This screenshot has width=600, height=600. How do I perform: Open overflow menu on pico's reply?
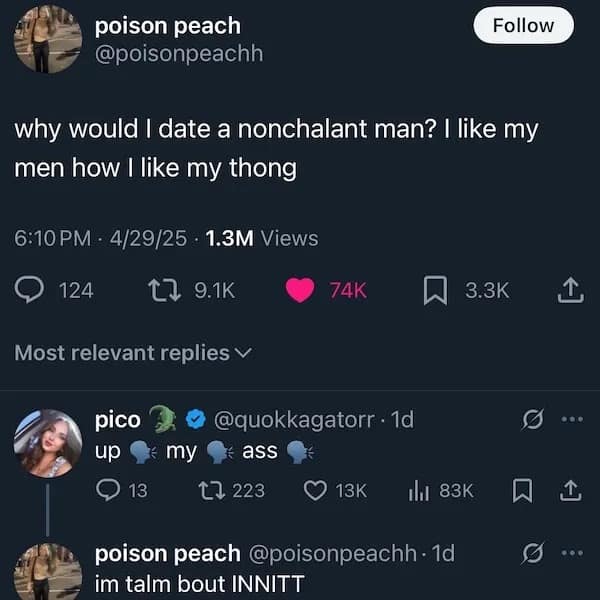571,420
